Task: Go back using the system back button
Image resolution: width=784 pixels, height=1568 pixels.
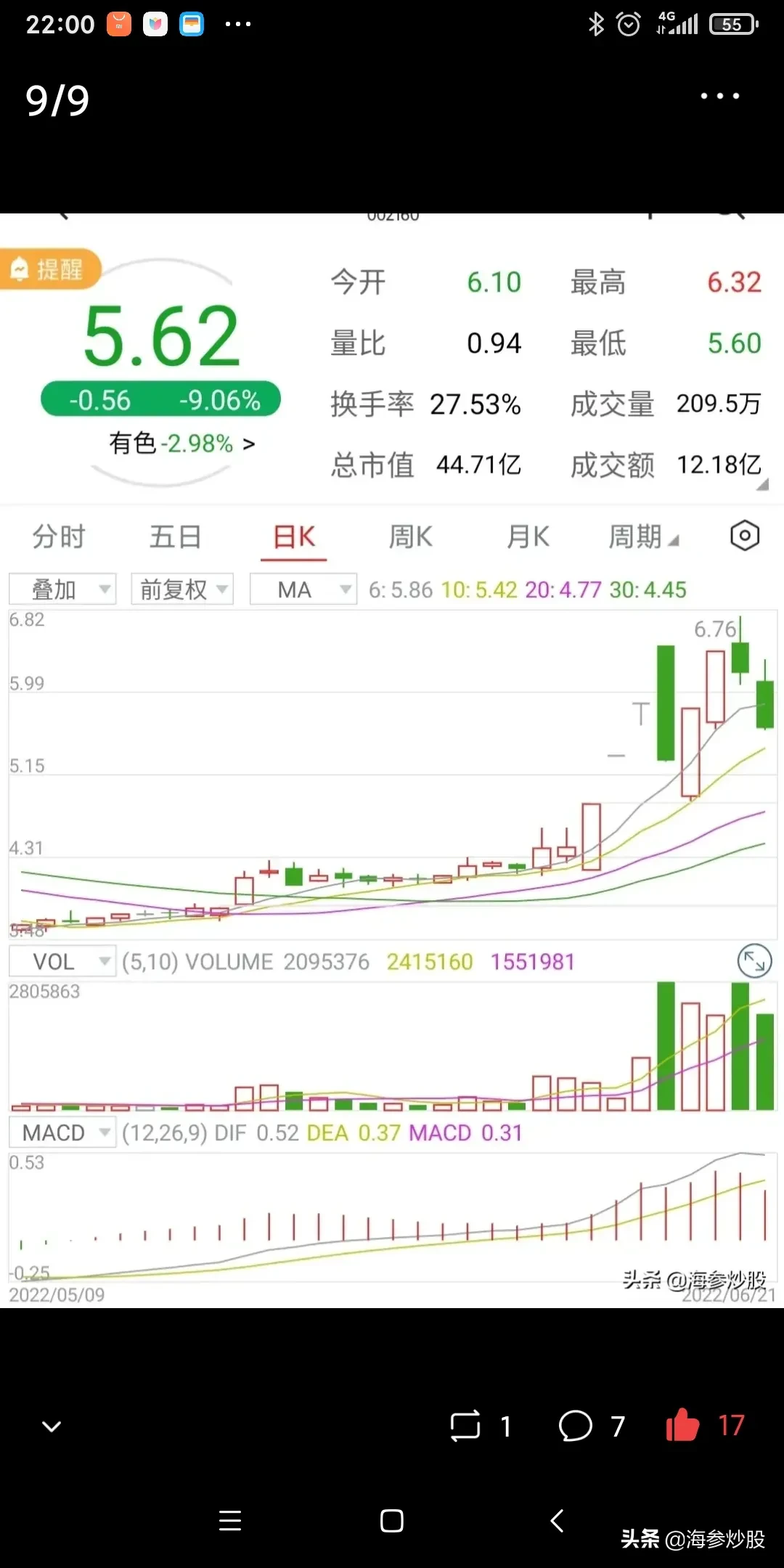Action: click(557, 1520)
